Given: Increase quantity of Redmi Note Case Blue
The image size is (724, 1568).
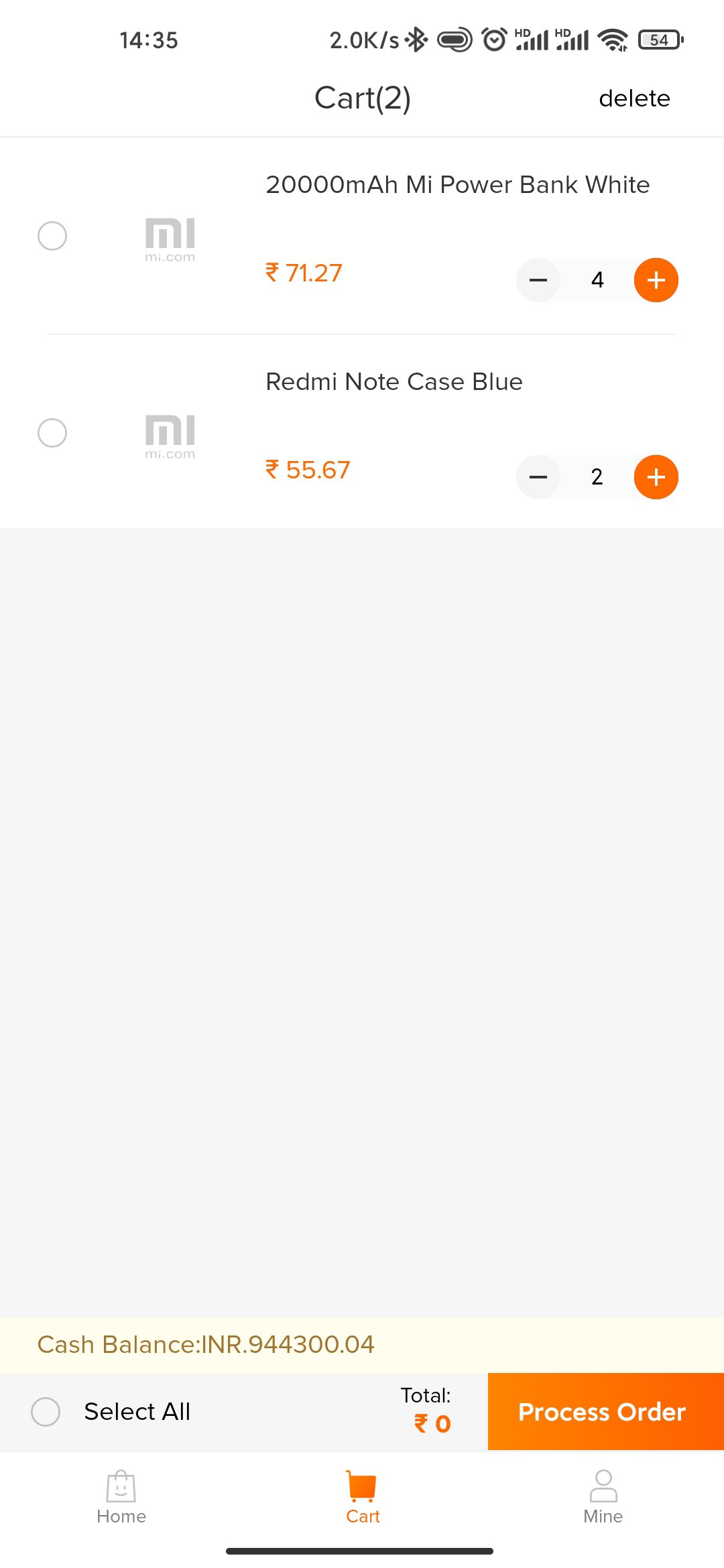Looking at the screenshot, I should coord(656,477).
